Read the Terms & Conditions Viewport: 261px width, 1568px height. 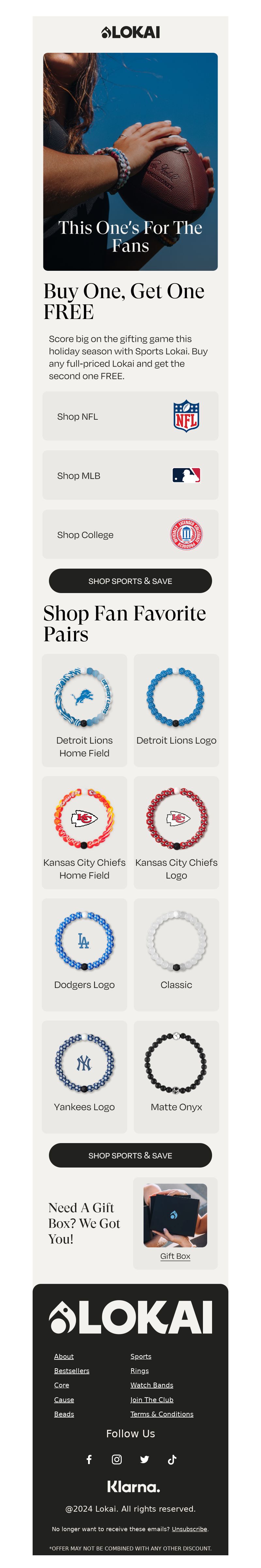[x=161, y=1414]
